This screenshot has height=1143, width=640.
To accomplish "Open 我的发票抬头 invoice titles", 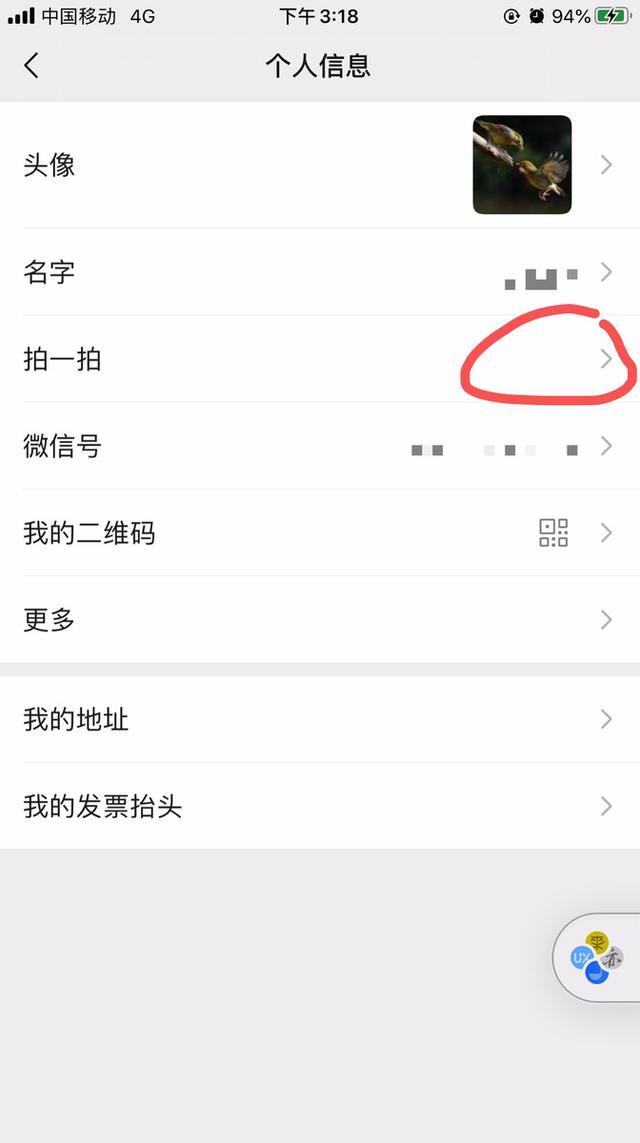I will point(320,806).
